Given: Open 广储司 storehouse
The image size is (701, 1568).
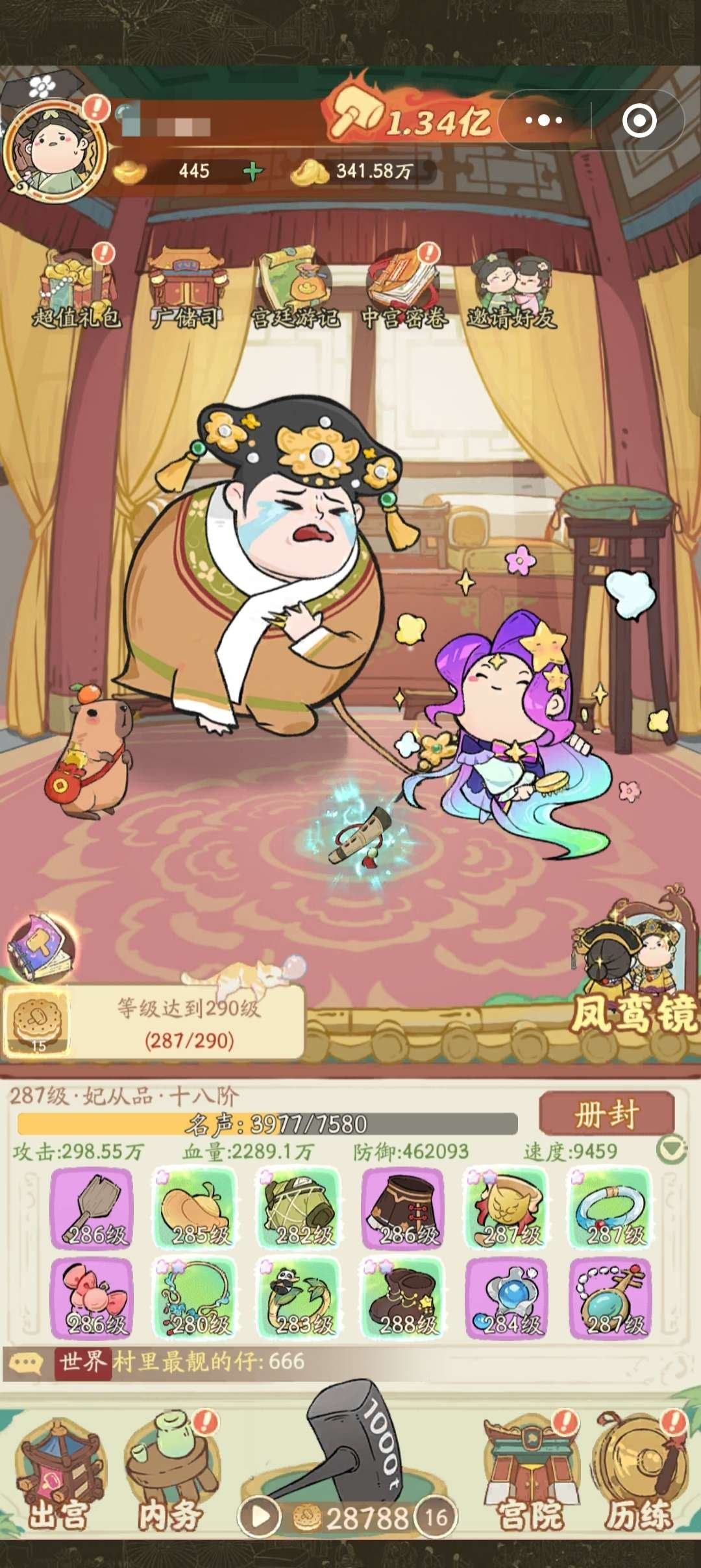Looking at the screenshot, I should pyautogui.click(x=186, y=289).
